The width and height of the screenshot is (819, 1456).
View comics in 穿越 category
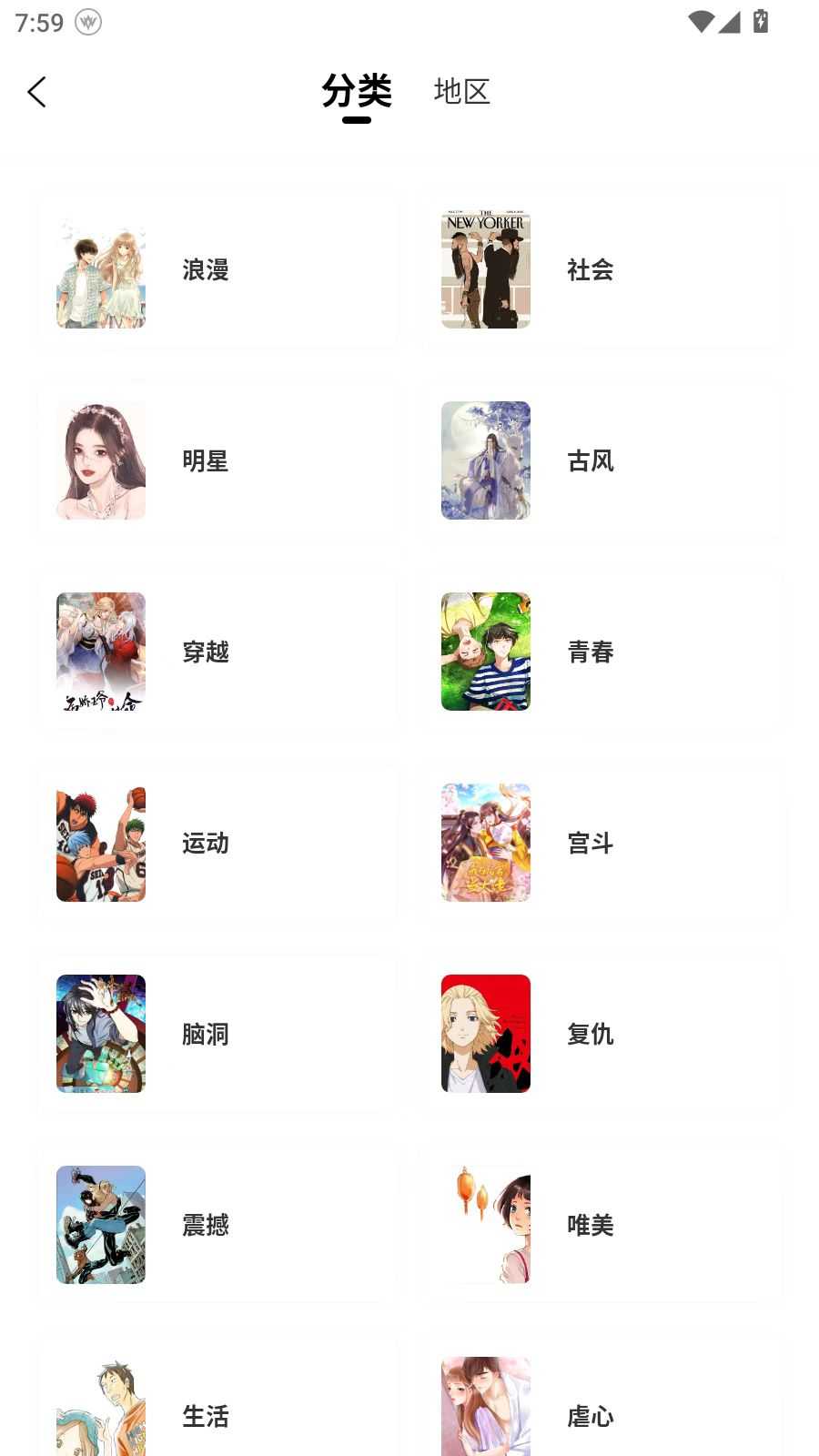(x=217, y=652)
